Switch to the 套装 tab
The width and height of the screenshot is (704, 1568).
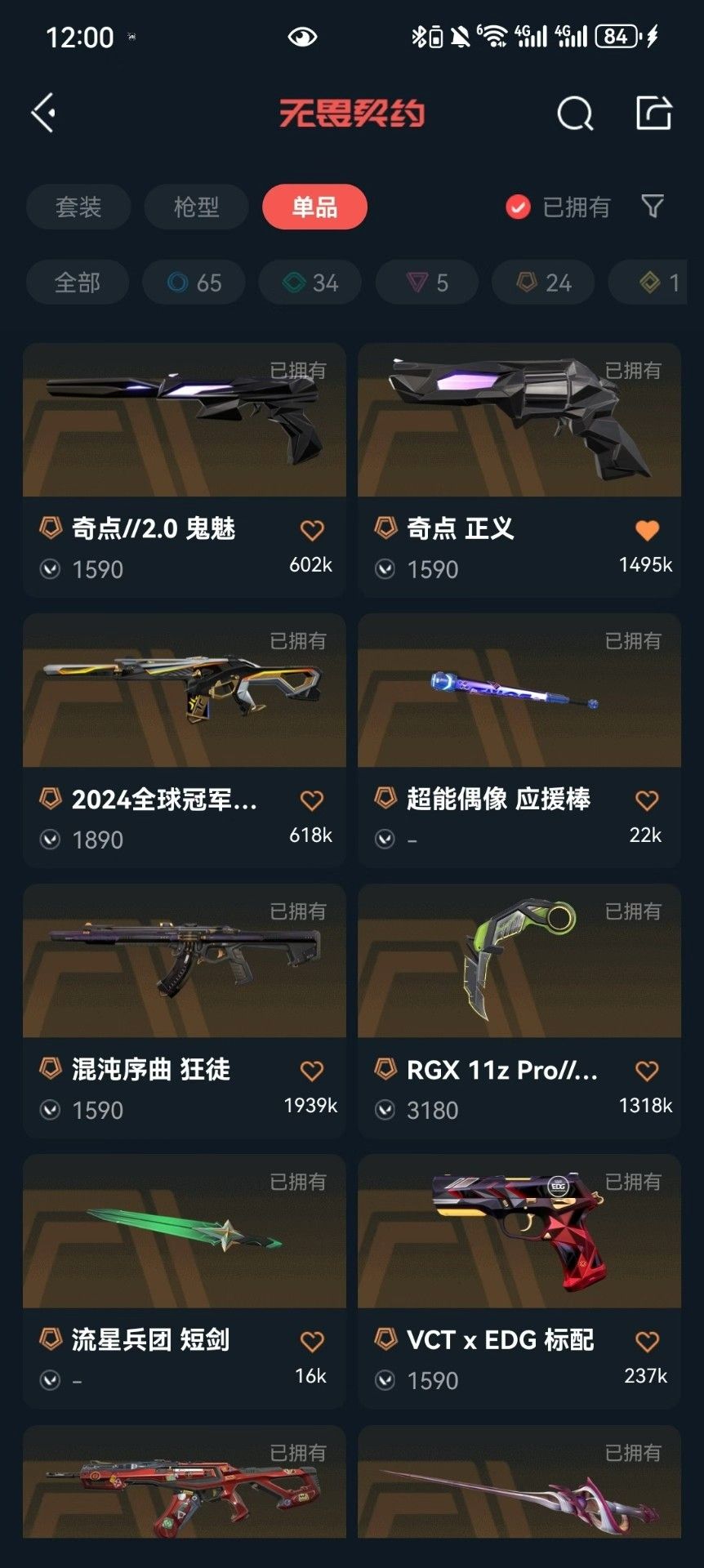coord(78,207)
